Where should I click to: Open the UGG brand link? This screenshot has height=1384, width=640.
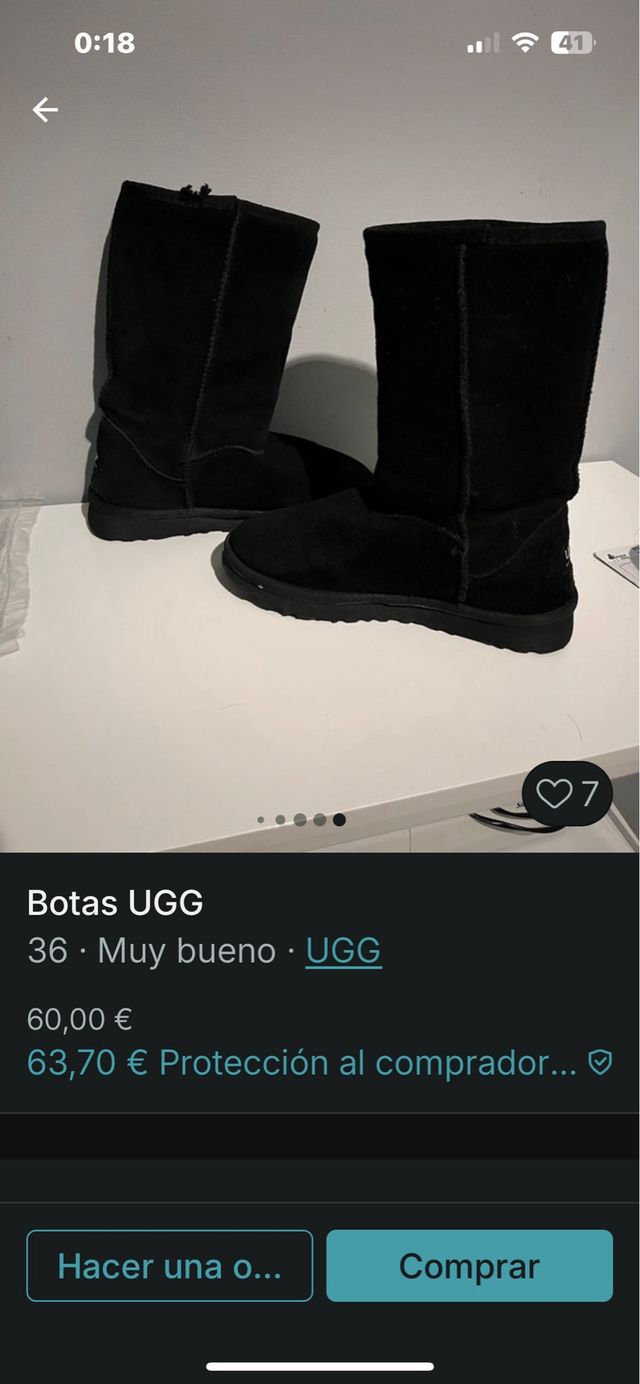click(x=343, y=950)
